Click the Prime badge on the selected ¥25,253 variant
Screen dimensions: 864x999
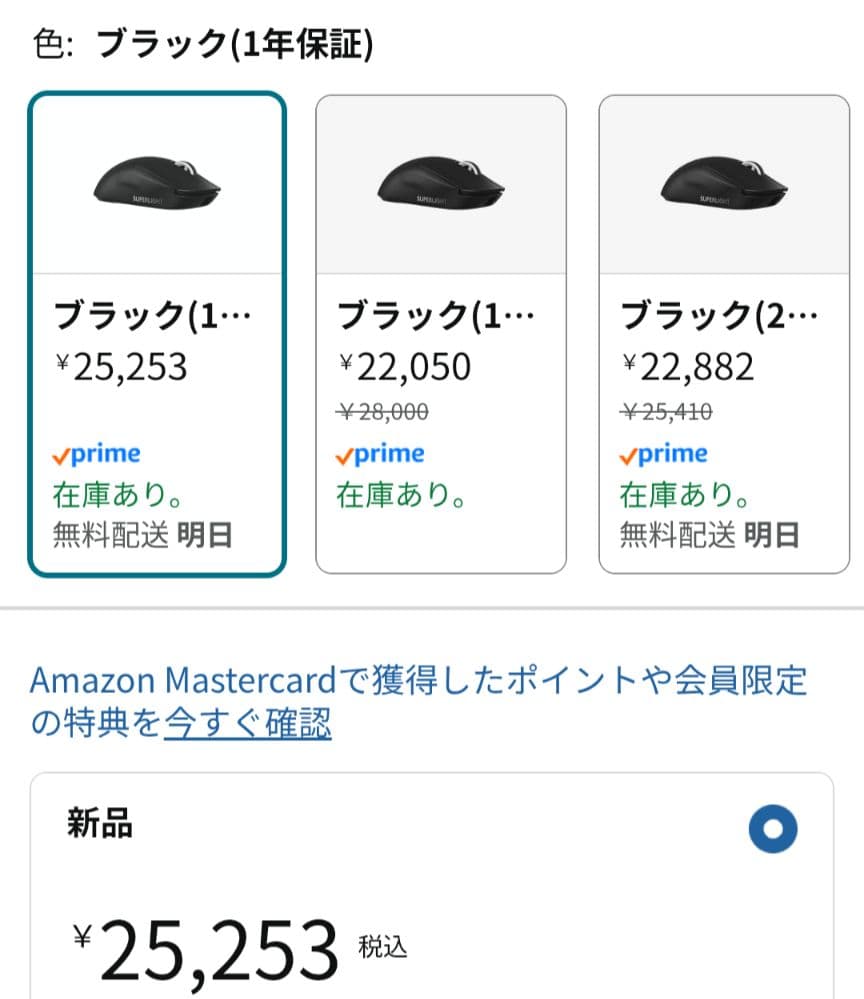[x=97, y=453]
